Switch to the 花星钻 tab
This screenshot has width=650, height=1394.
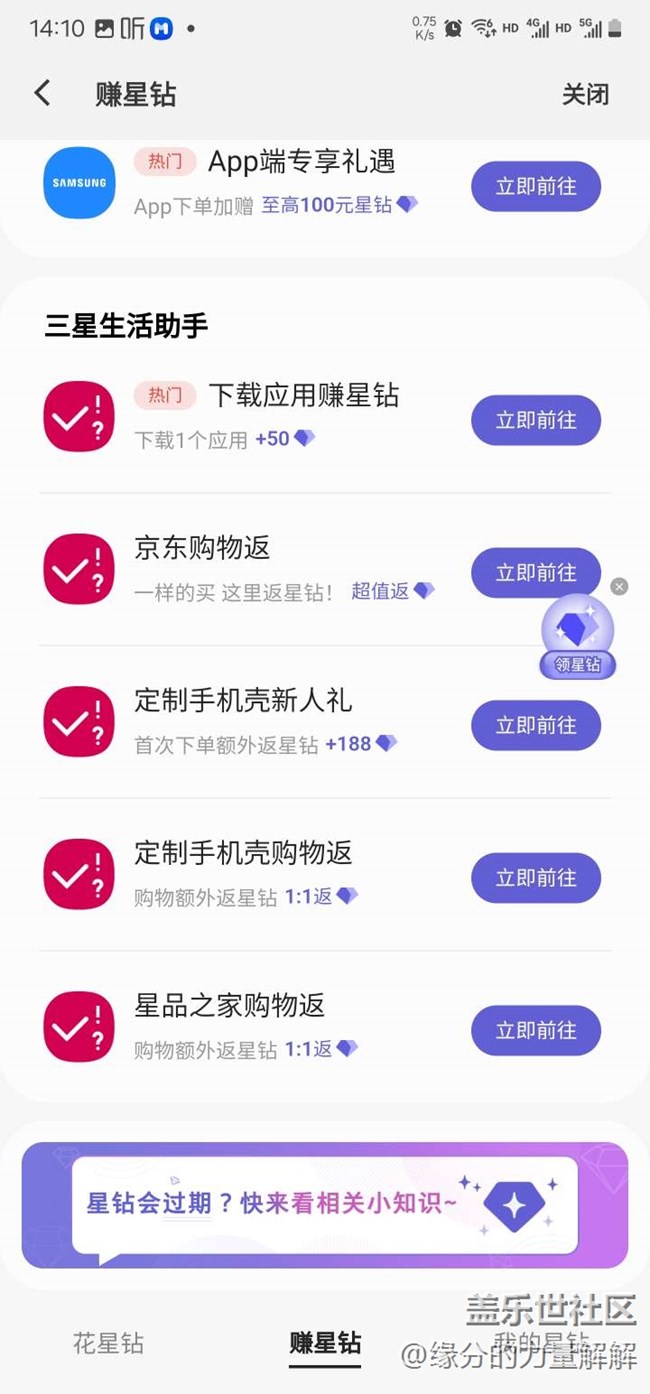pyautogui.click(x=108, y=1343)
